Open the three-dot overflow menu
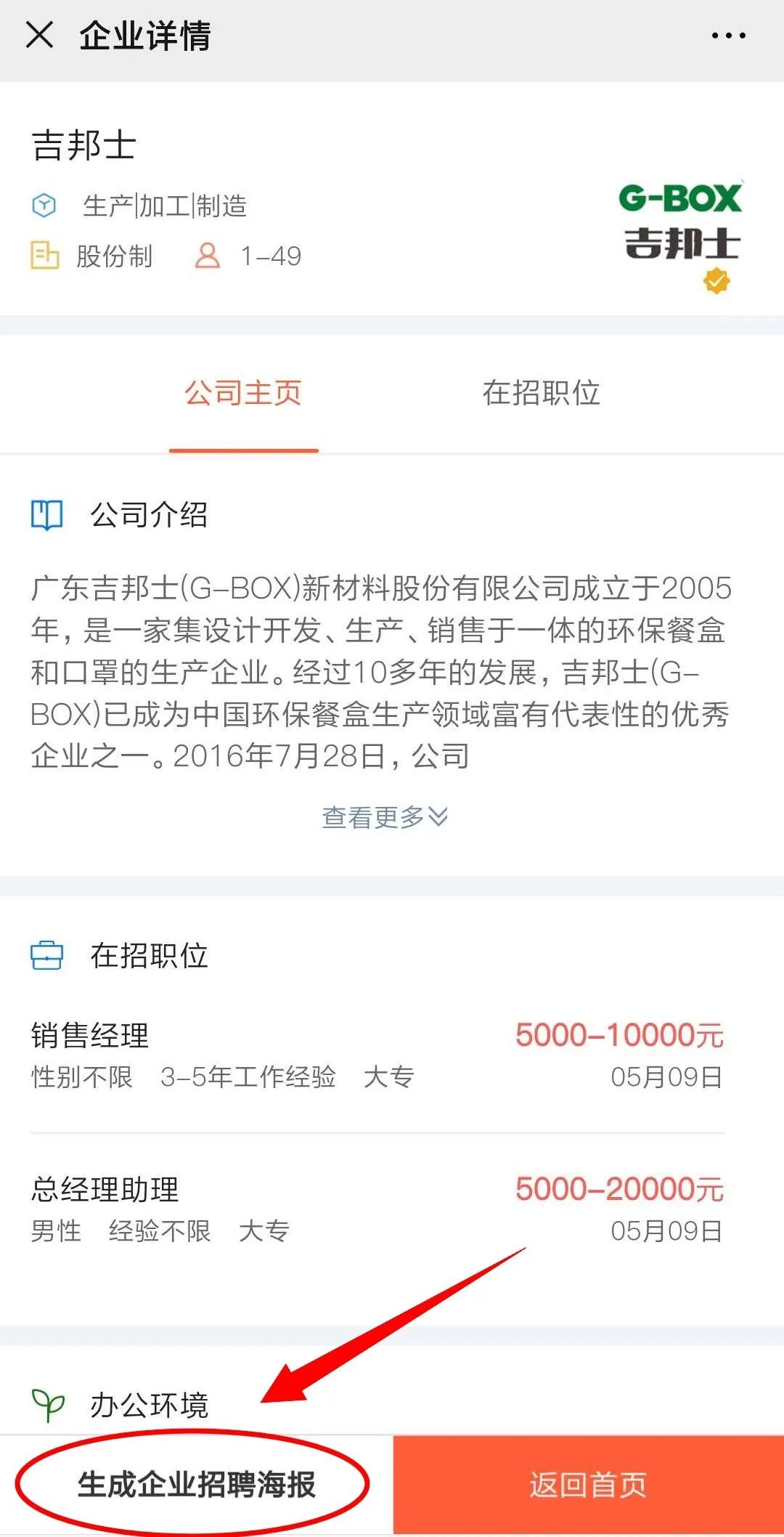784x1537 pixels. pyautogui.click(x=728, y=35)
